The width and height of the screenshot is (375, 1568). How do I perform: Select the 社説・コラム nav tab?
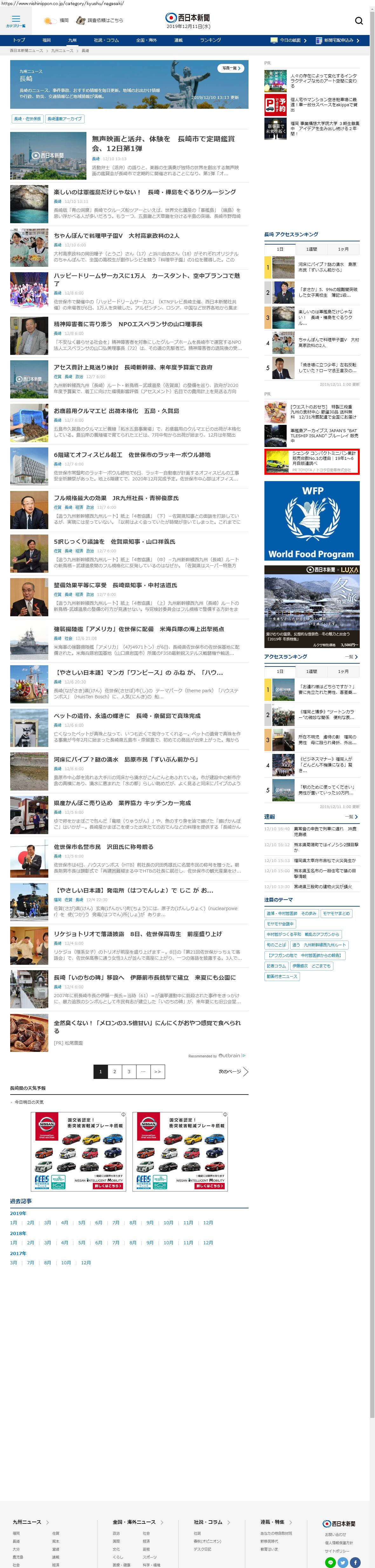(x=106, y=40)
